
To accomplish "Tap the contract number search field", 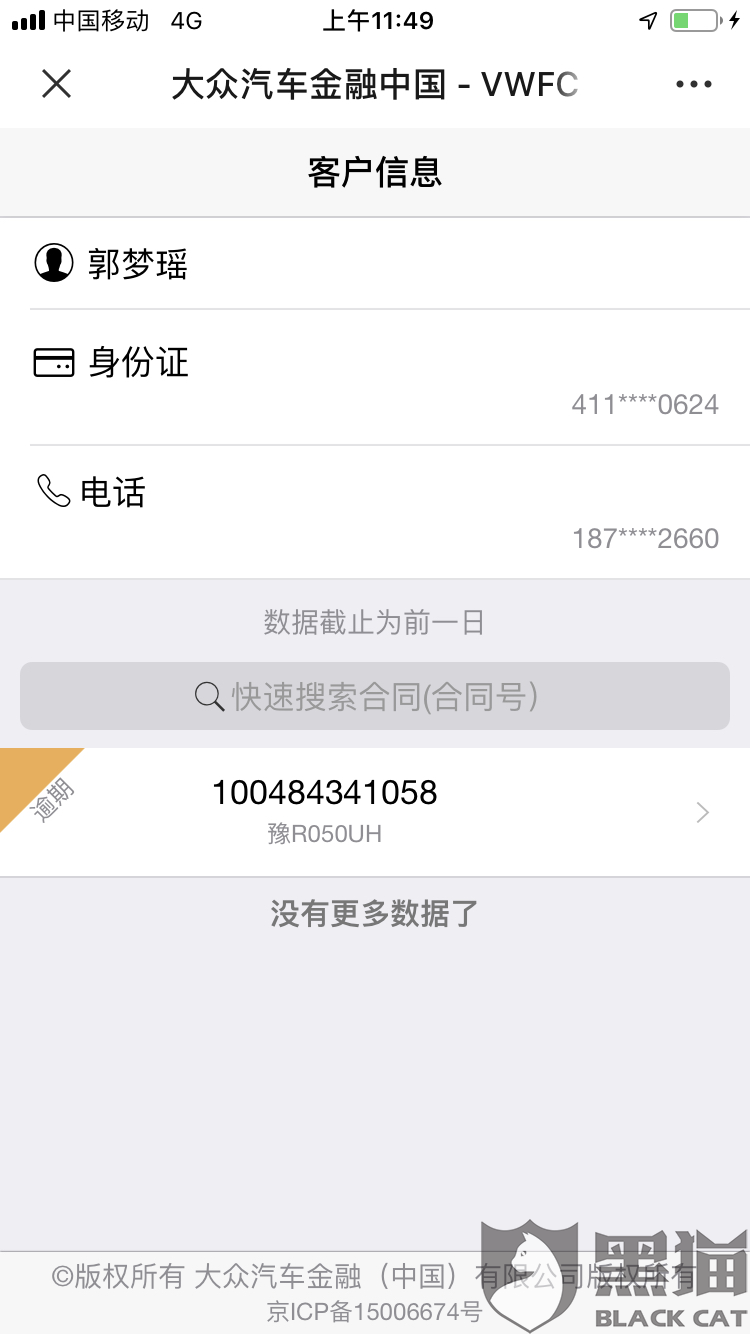I will coord(375,696).
